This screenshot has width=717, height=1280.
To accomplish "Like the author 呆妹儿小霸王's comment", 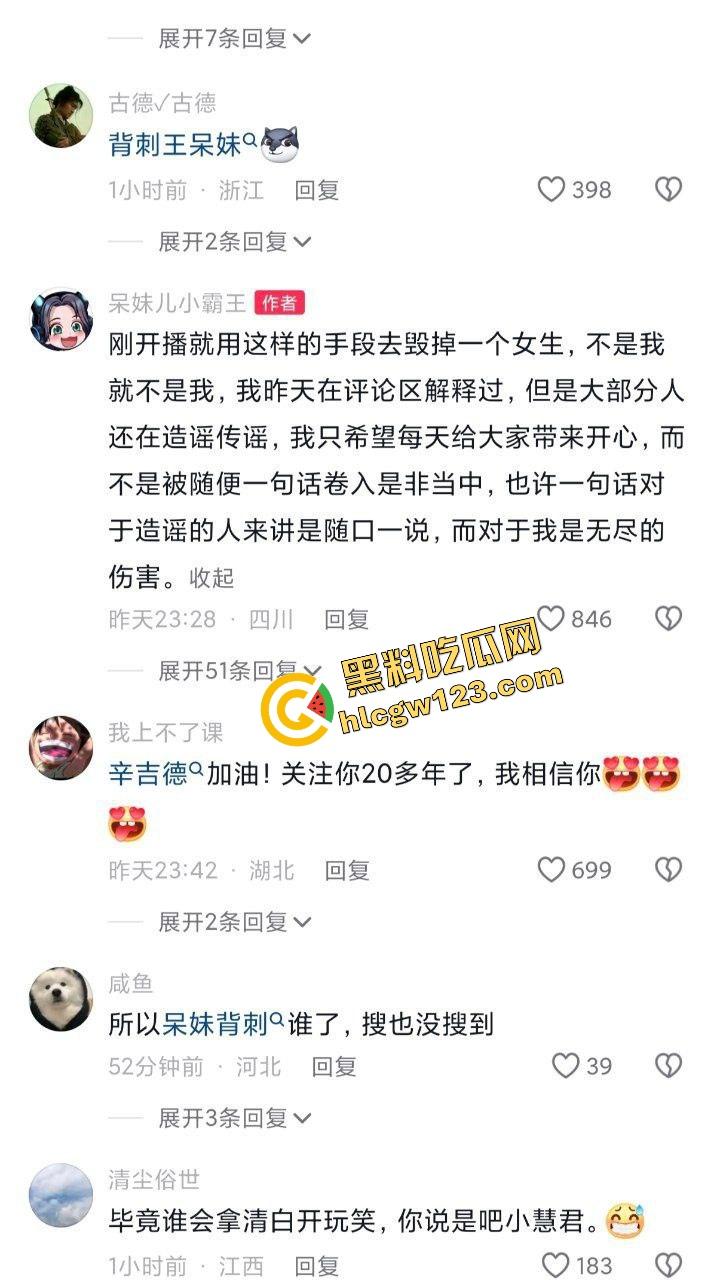I will (x=552, y=619).
